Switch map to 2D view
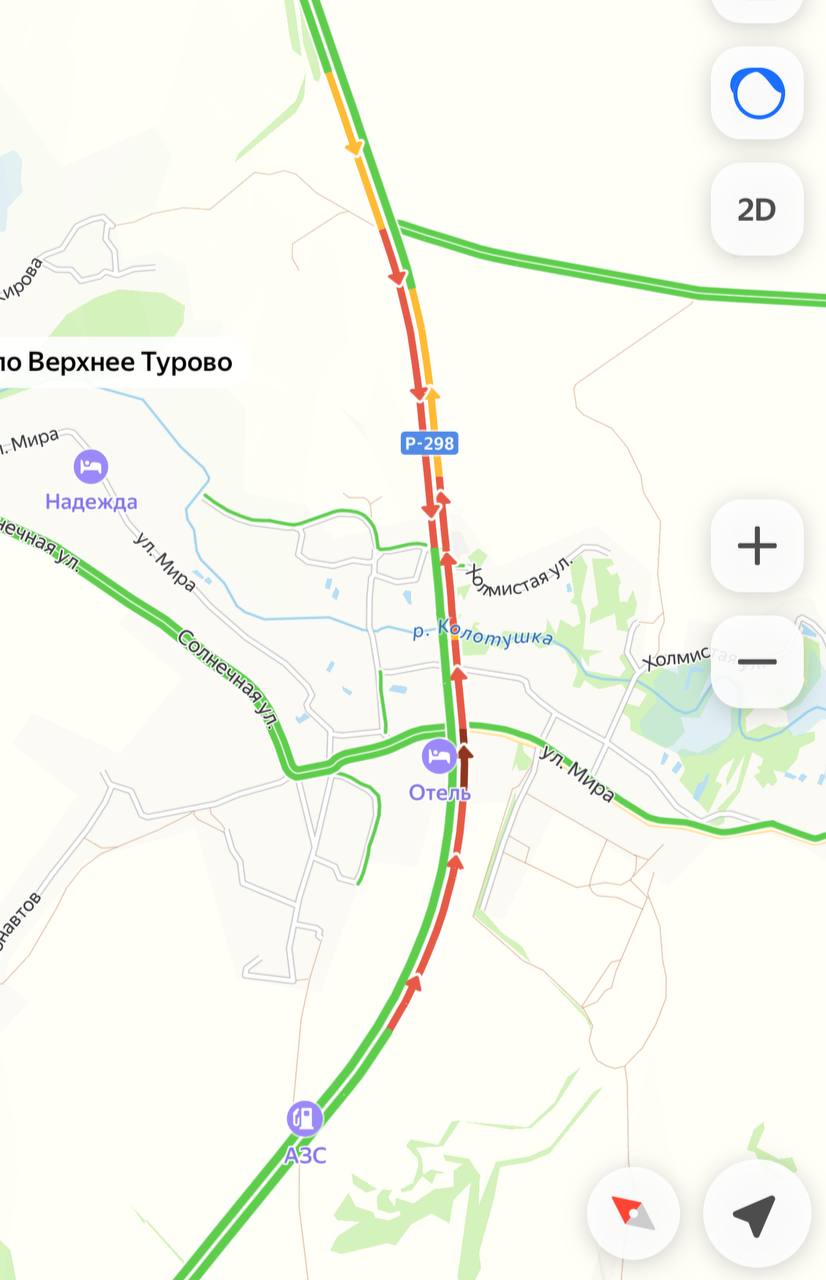The width and height of the screenshot is (826, 1280). (757, 209)
